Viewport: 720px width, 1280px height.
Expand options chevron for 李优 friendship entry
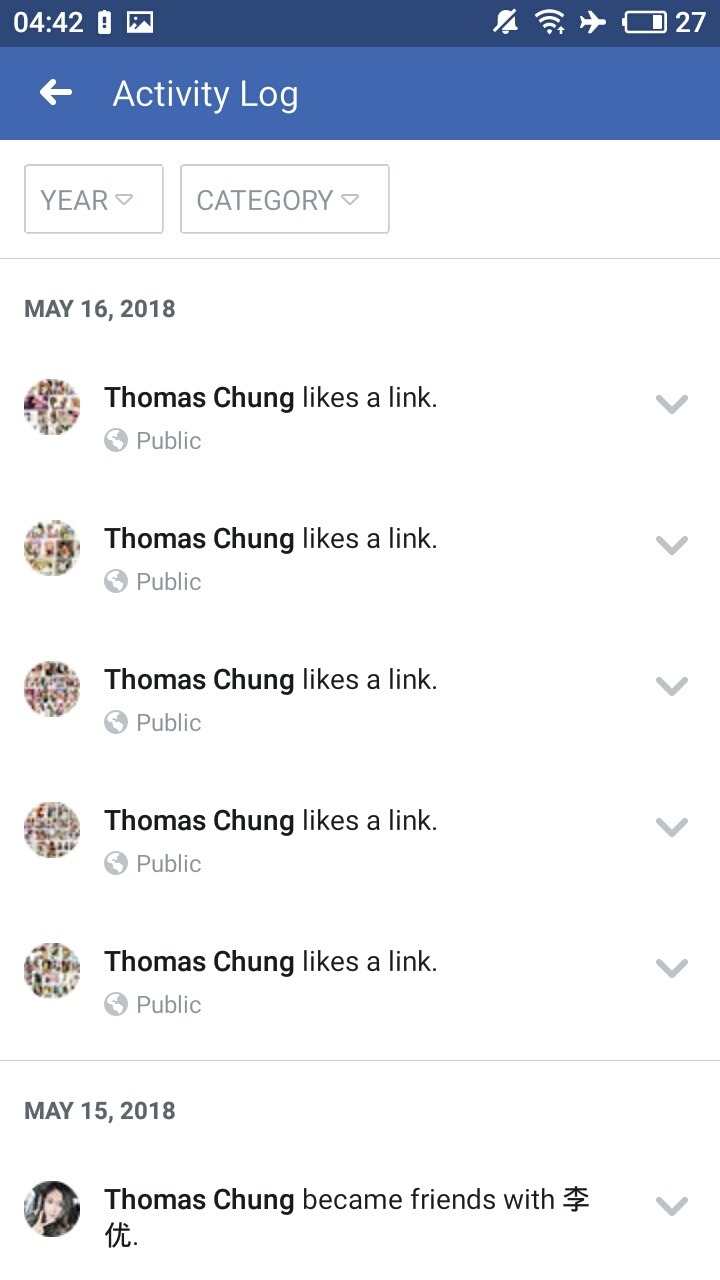pyautogui.click(x=671, y=1207)
